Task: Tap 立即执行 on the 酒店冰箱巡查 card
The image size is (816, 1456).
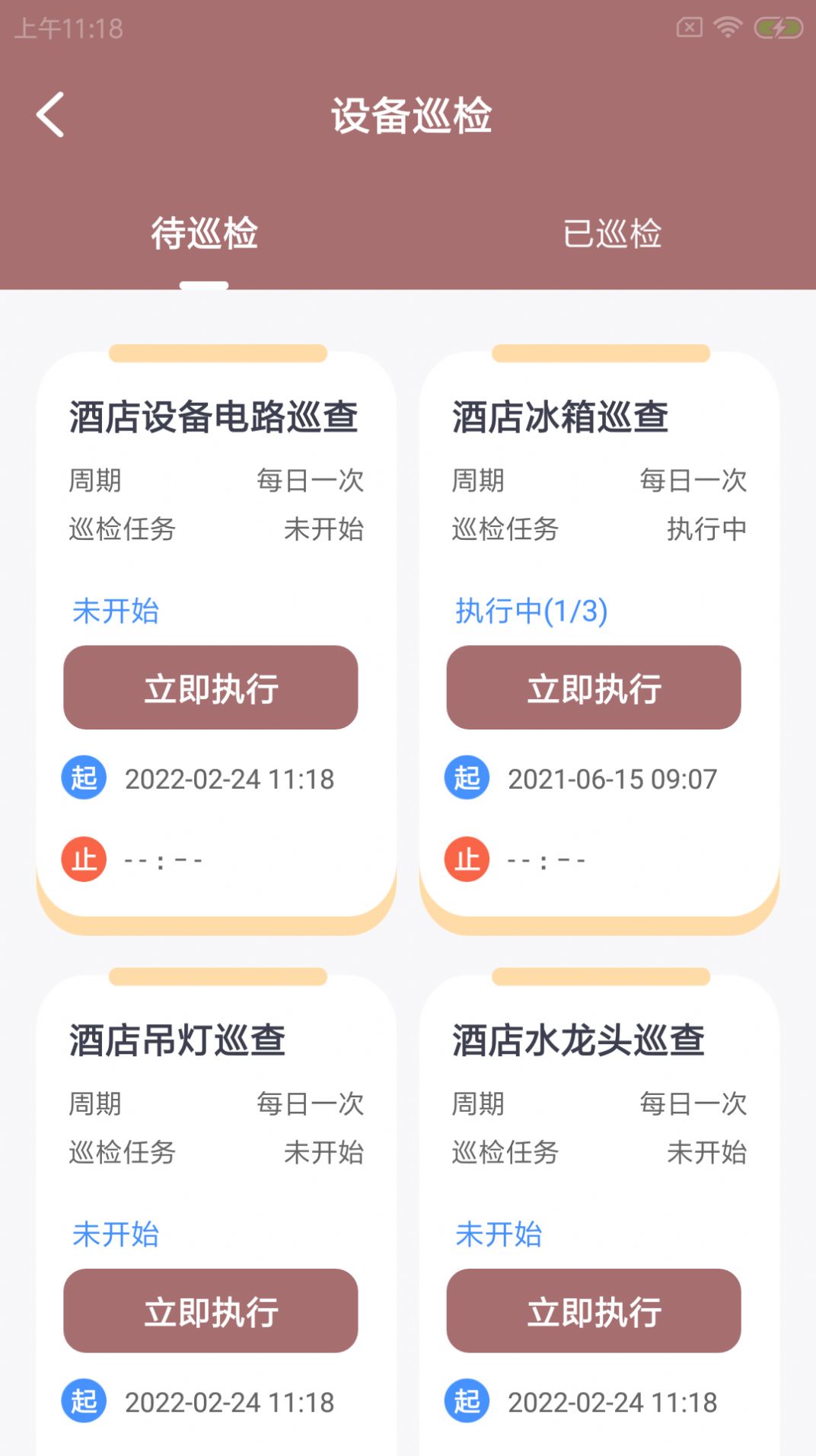Action: tap(593, 688)
